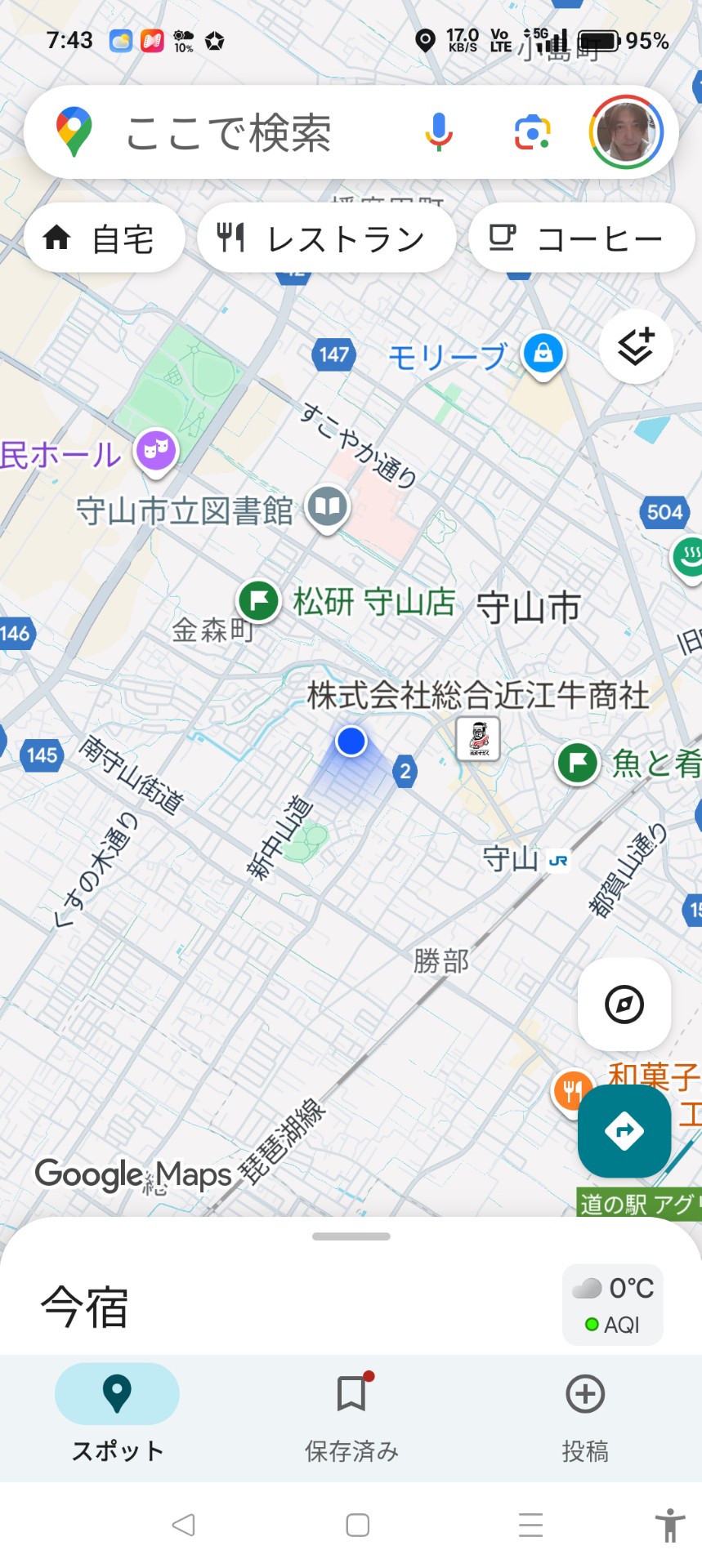Open the 守山市立図書館 library pin

pyautogui.click(x=327, y=507)
